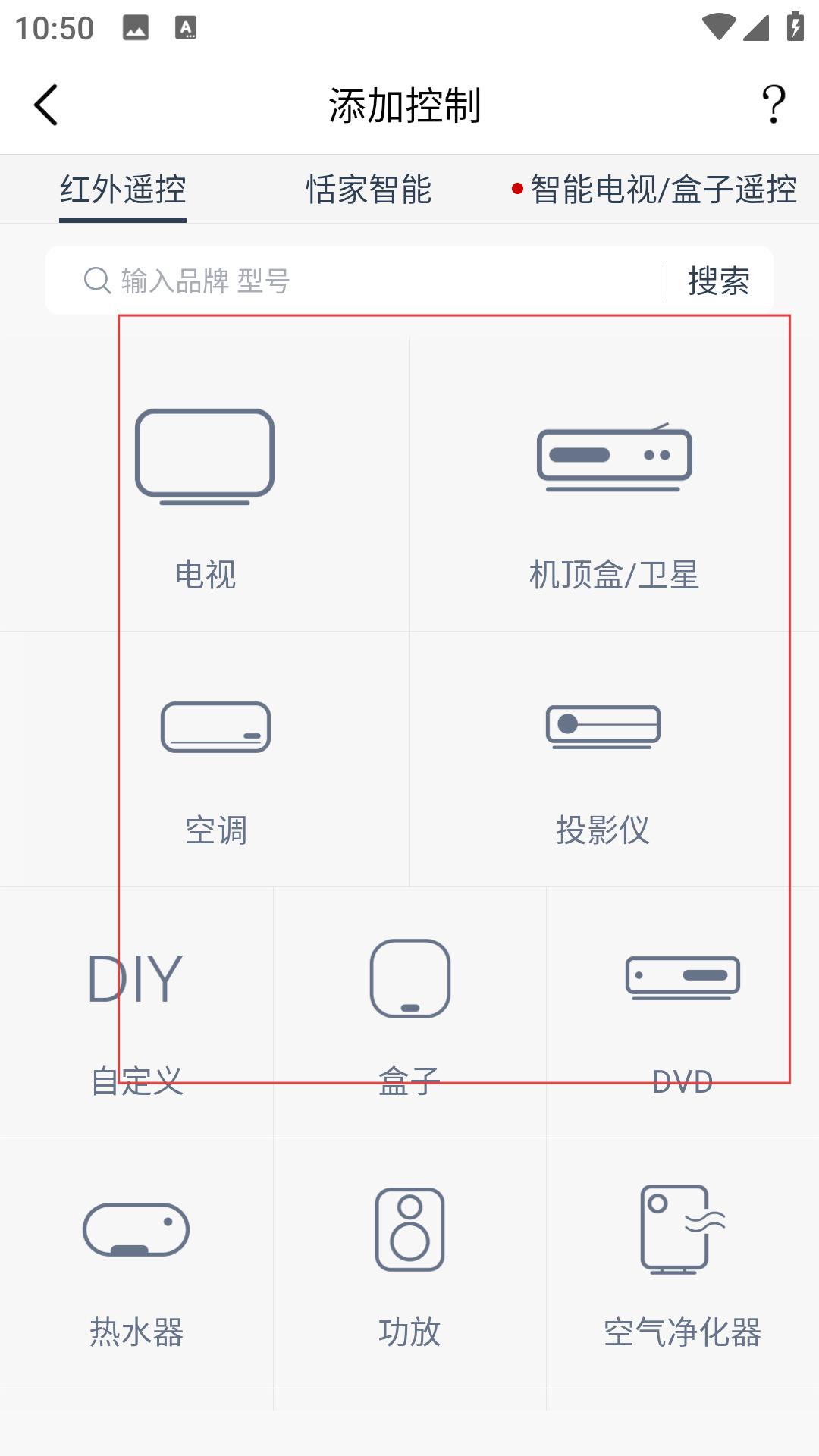The image size is (819, 1456).
Task: Select the 电视 device type
Action: (205, 485)
